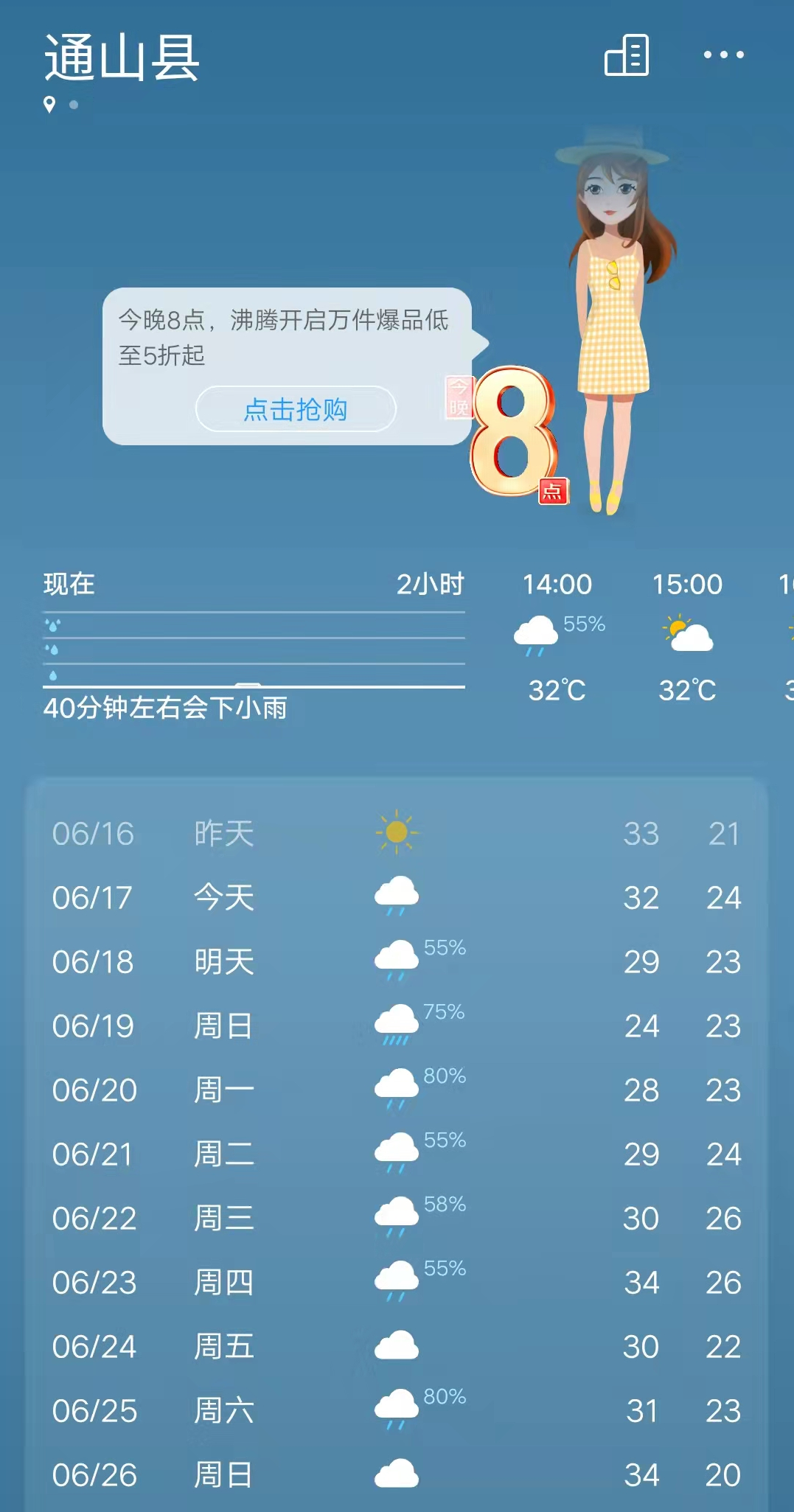View the 06/18 明天 forecast details

point(397,961)
